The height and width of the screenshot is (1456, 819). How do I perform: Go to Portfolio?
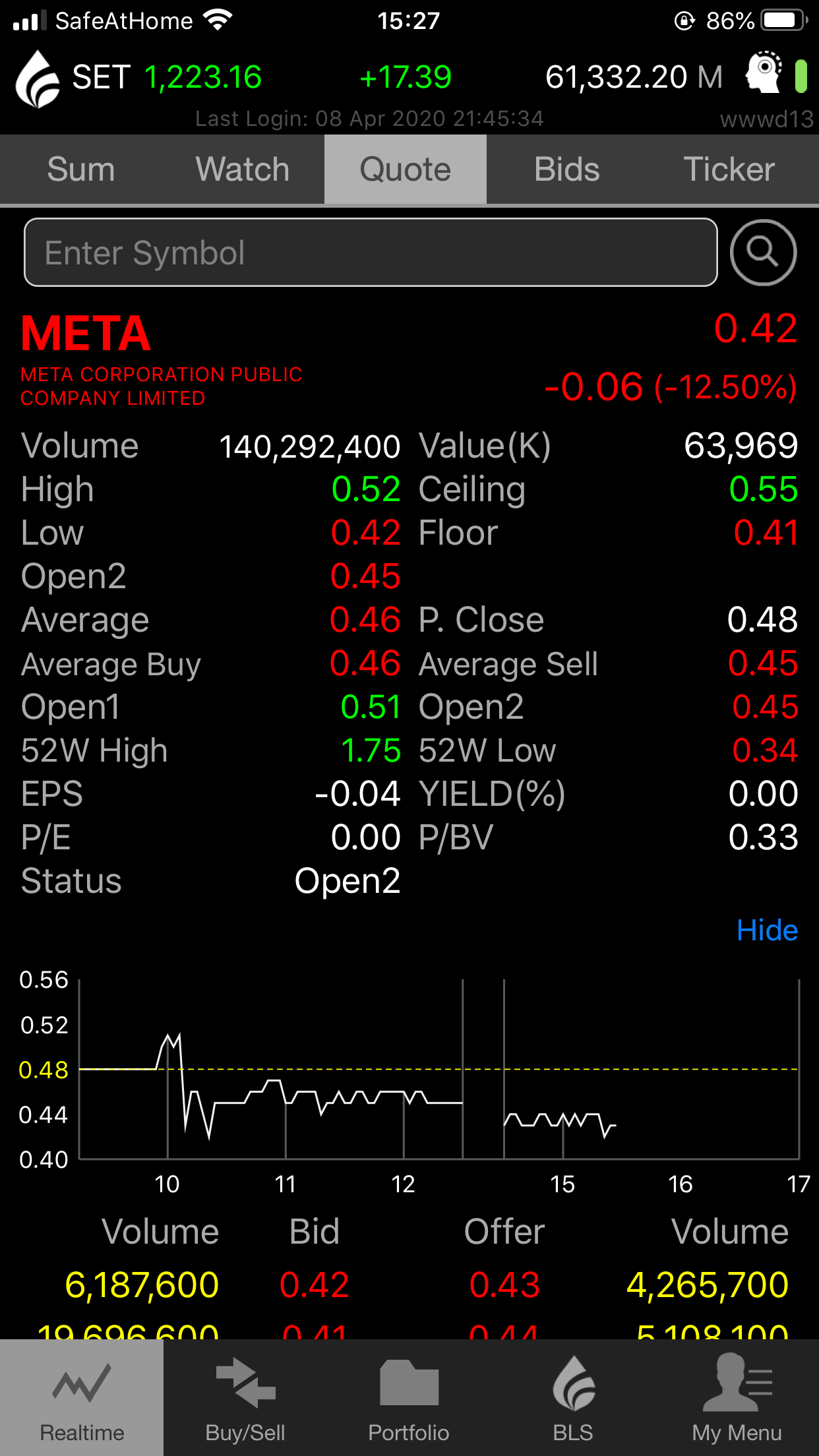pos(409,1398)
